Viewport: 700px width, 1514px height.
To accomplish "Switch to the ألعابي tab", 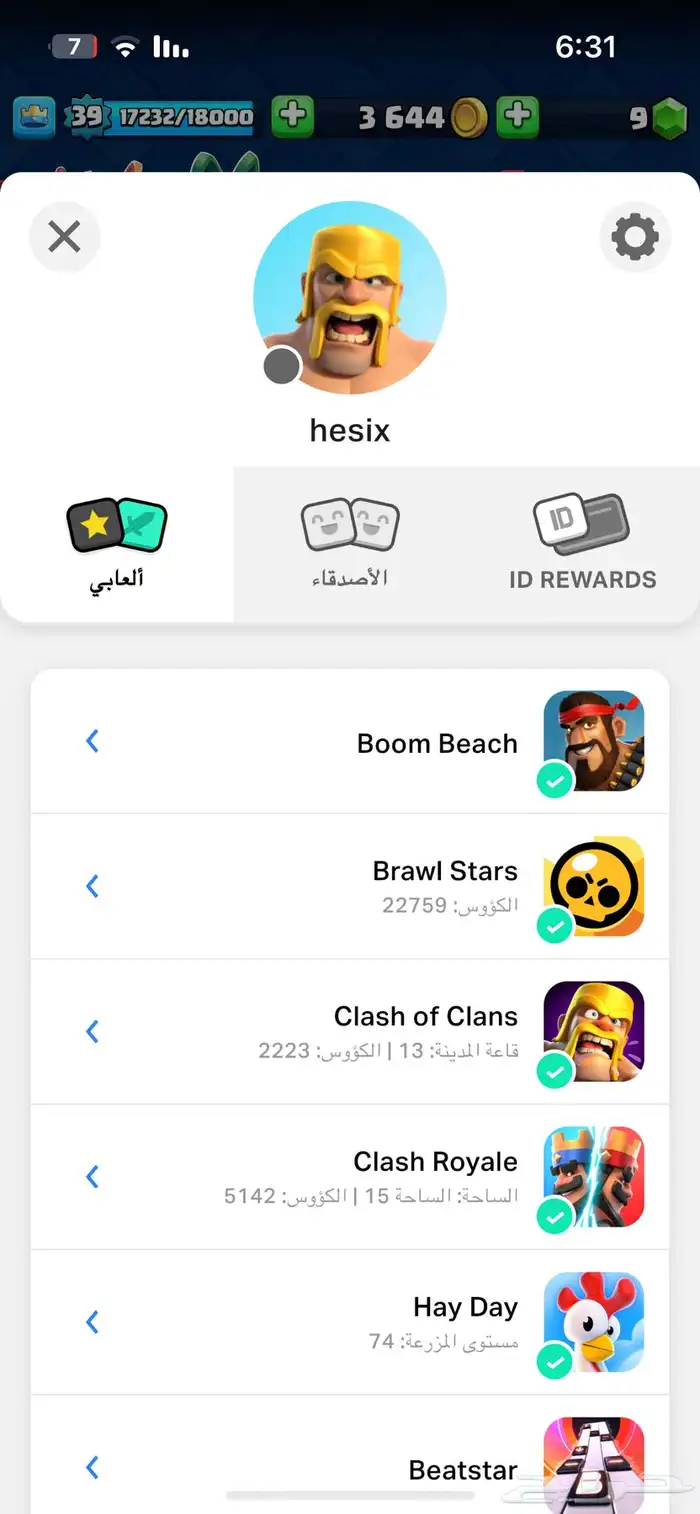I will point(117,545).
